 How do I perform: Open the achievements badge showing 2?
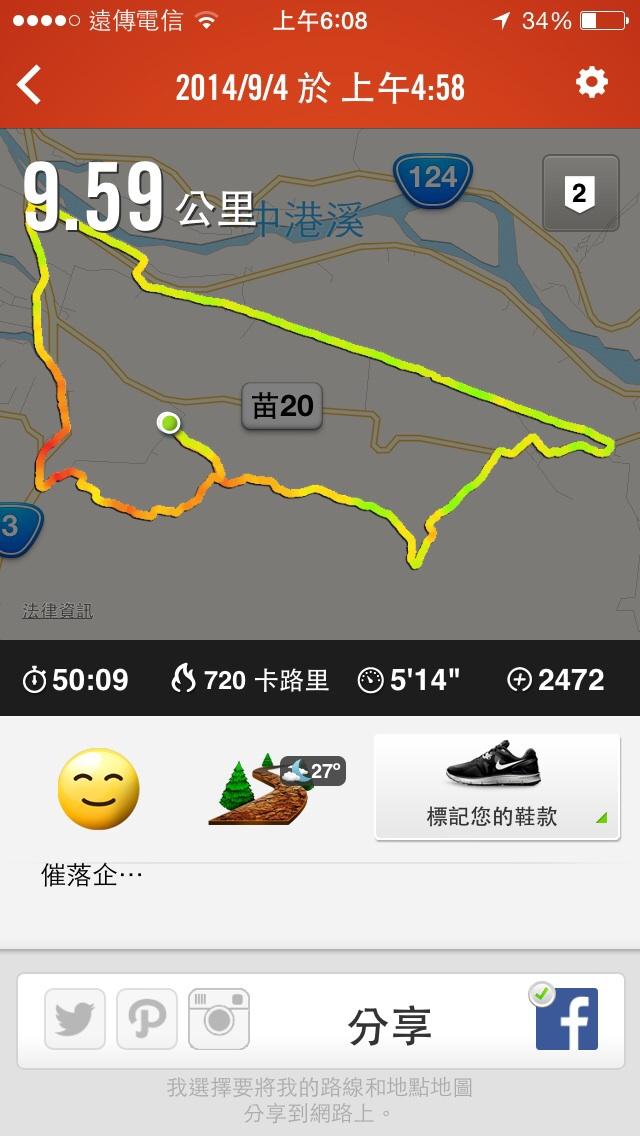[x=579, y=193]
